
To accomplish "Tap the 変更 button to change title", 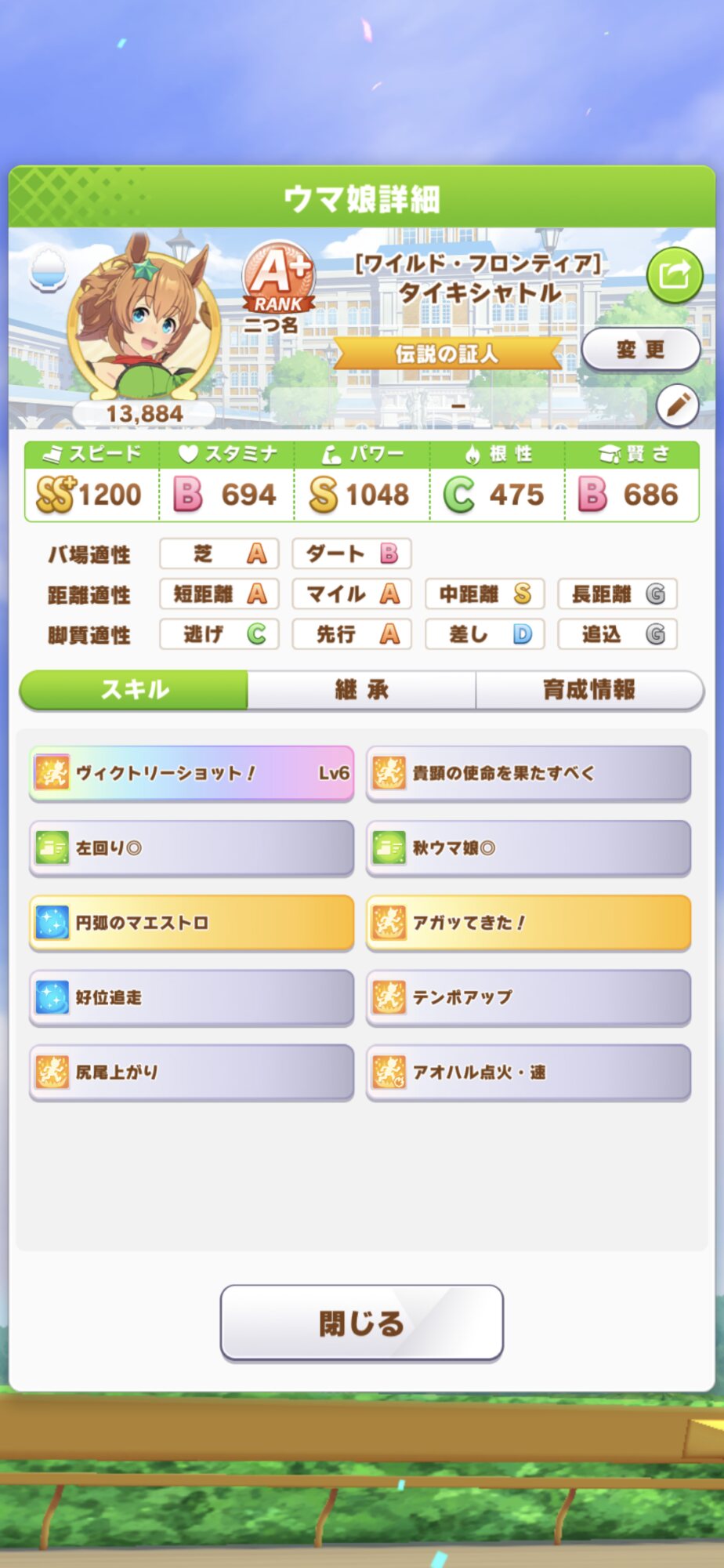I will [x=640, y=349].
